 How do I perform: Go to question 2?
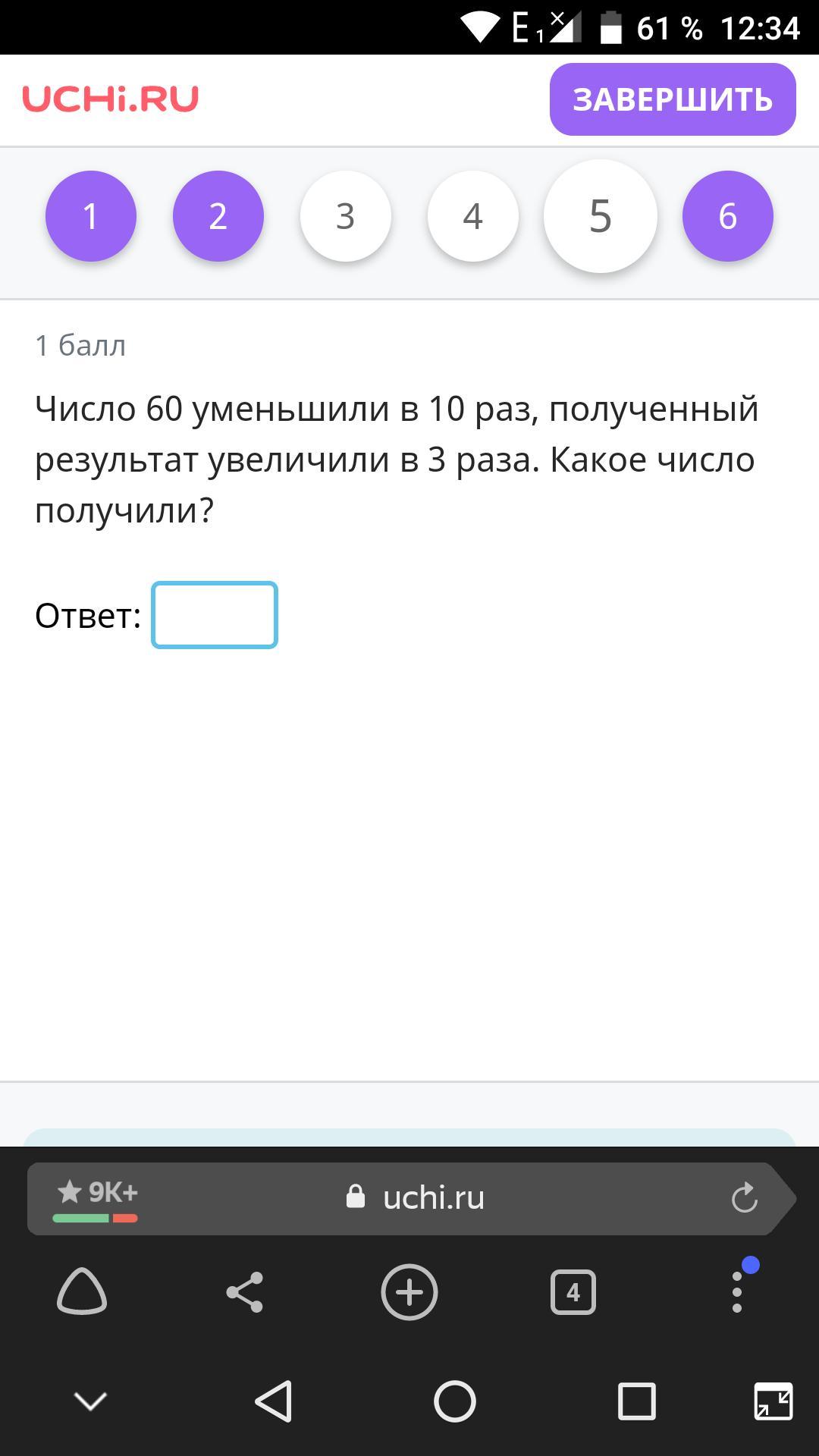click(x=218, y=216)
